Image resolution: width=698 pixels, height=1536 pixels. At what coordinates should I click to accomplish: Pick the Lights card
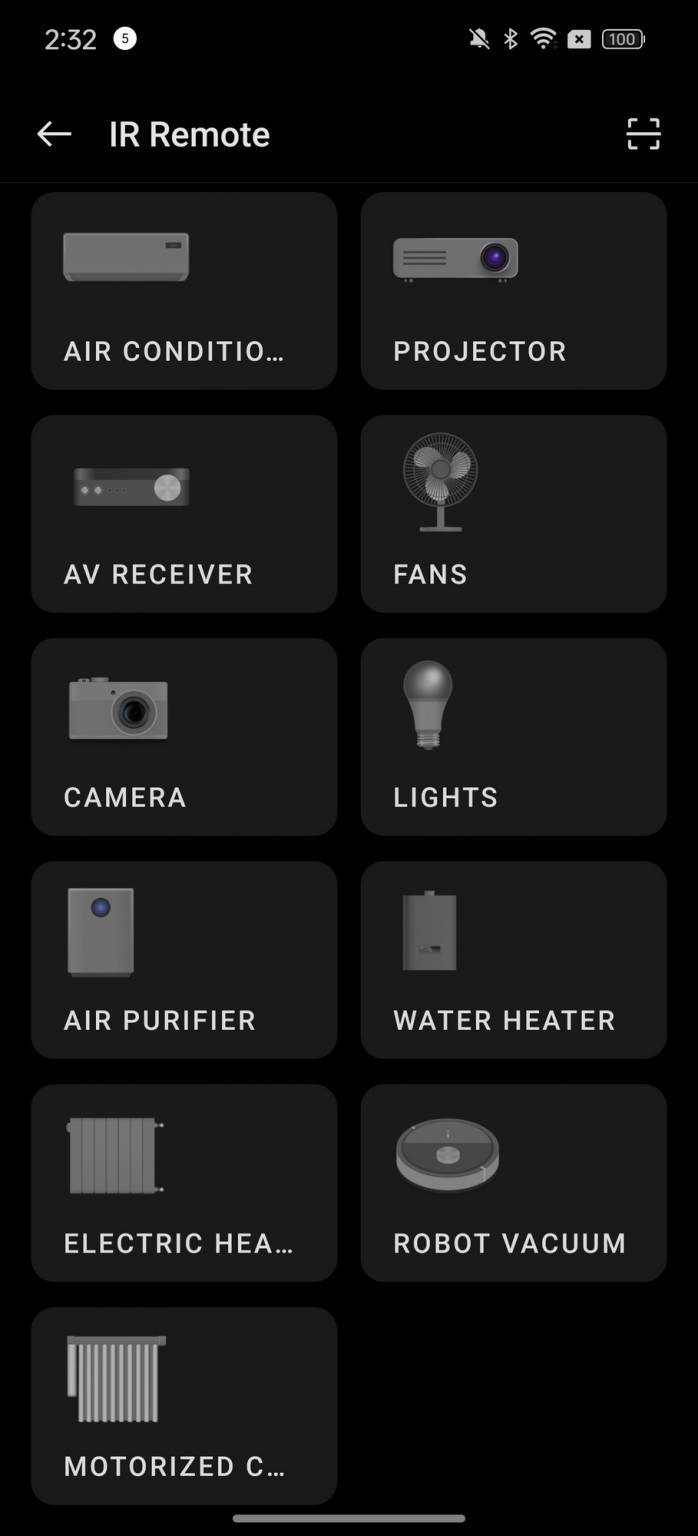coord(513,737)
